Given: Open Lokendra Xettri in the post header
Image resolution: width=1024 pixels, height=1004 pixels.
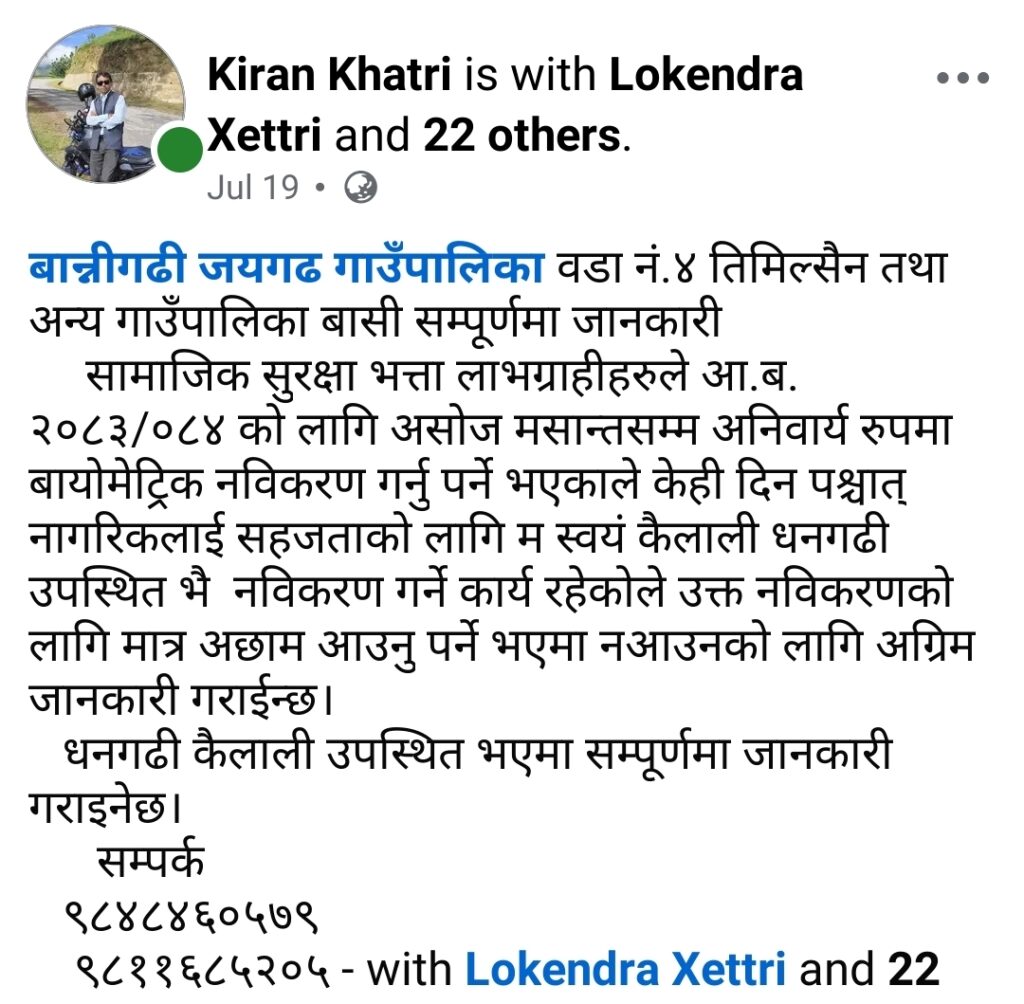Looking at the screenshot, I should coord(505,105).
